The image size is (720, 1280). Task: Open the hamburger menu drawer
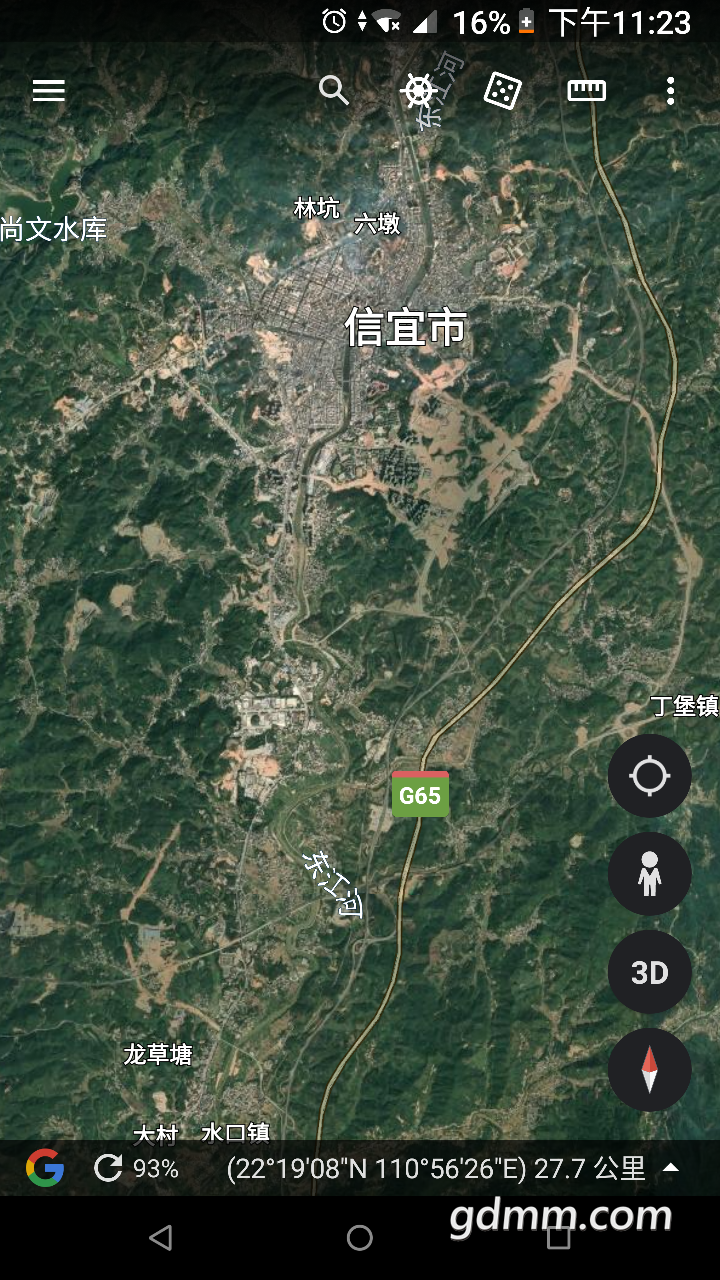pos(48,91)
